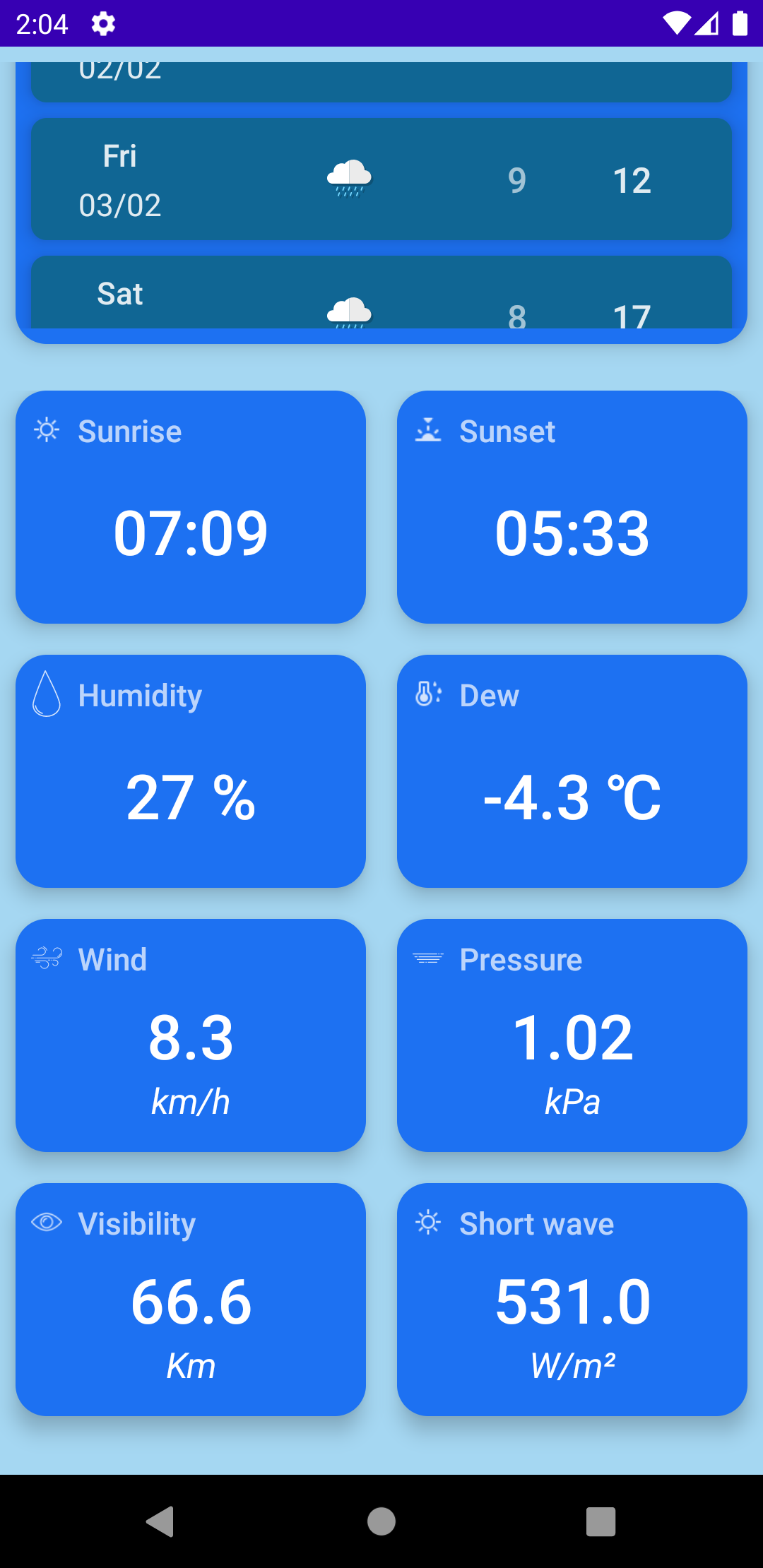Tap the Android recent apps button
The height and width of the screenshot is (1568, 763).
click(599, 1522)
